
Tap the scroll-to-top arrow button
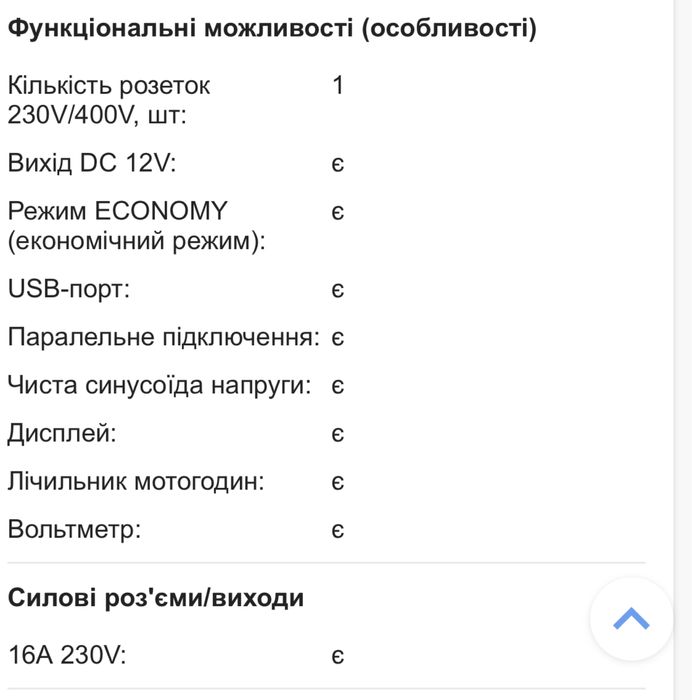[631, 619]
